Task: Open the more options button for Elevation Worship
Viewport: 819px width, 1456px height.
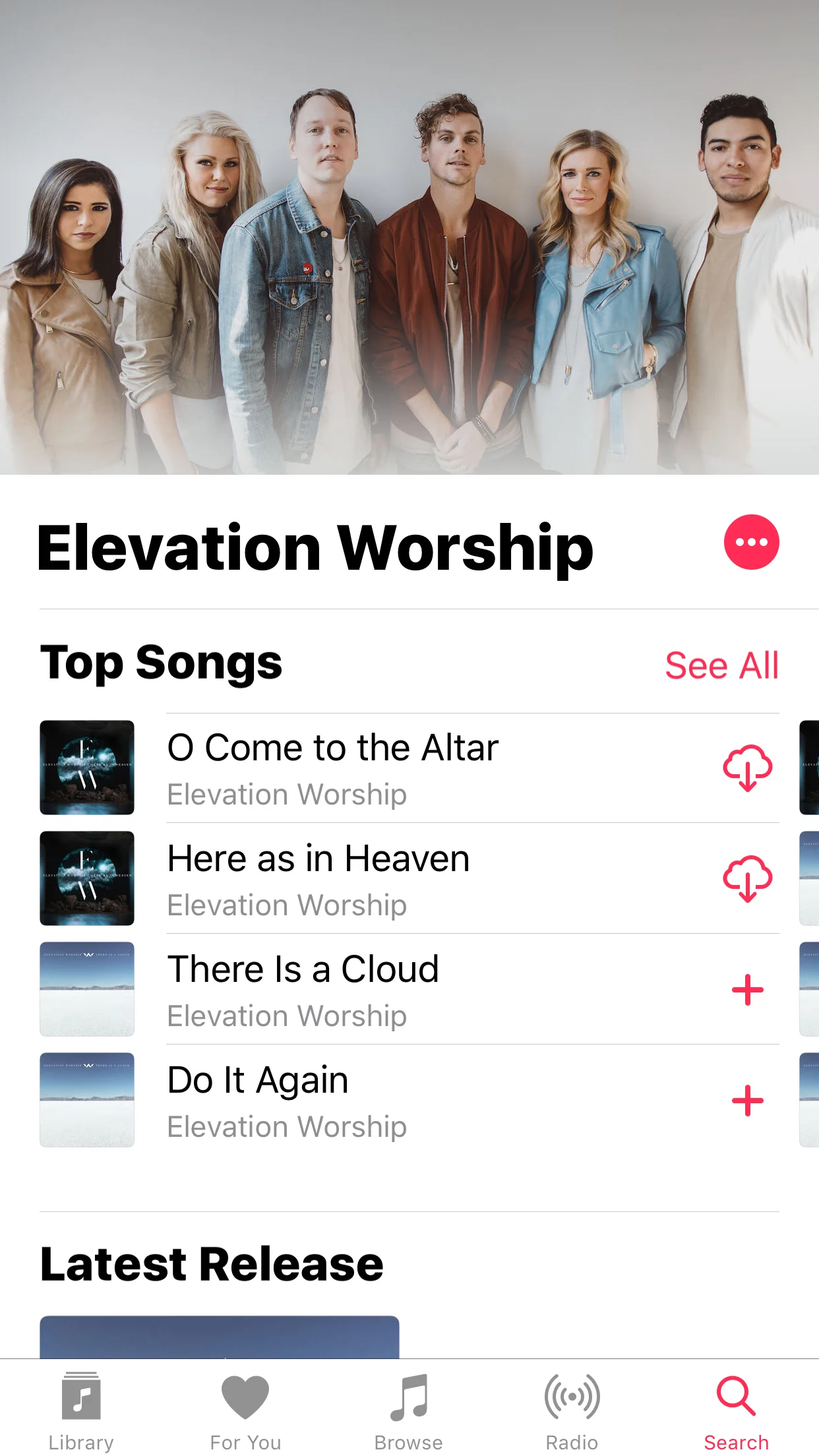Action: point(751,542)
